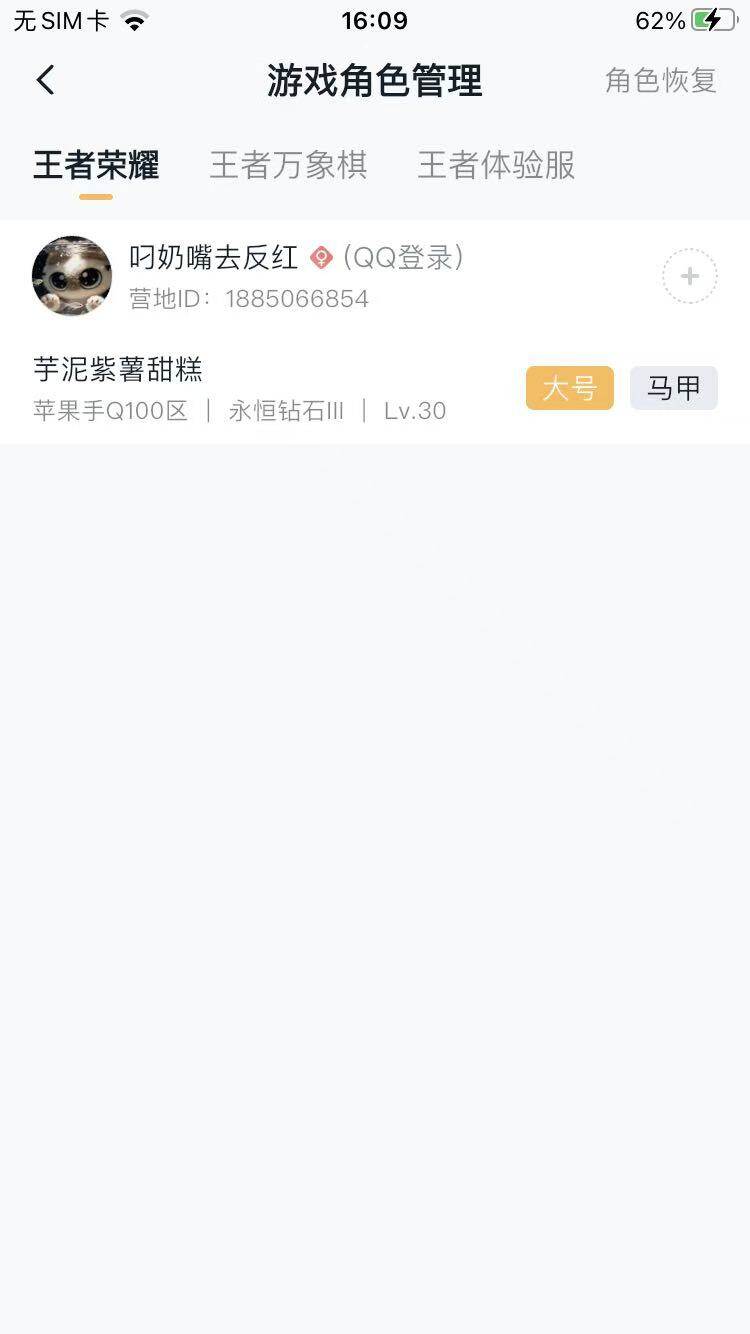Viewport: 750px width, 1334px height.
Task: Tap the 游戏角色管理 page title
Action: tap(374, 81)
